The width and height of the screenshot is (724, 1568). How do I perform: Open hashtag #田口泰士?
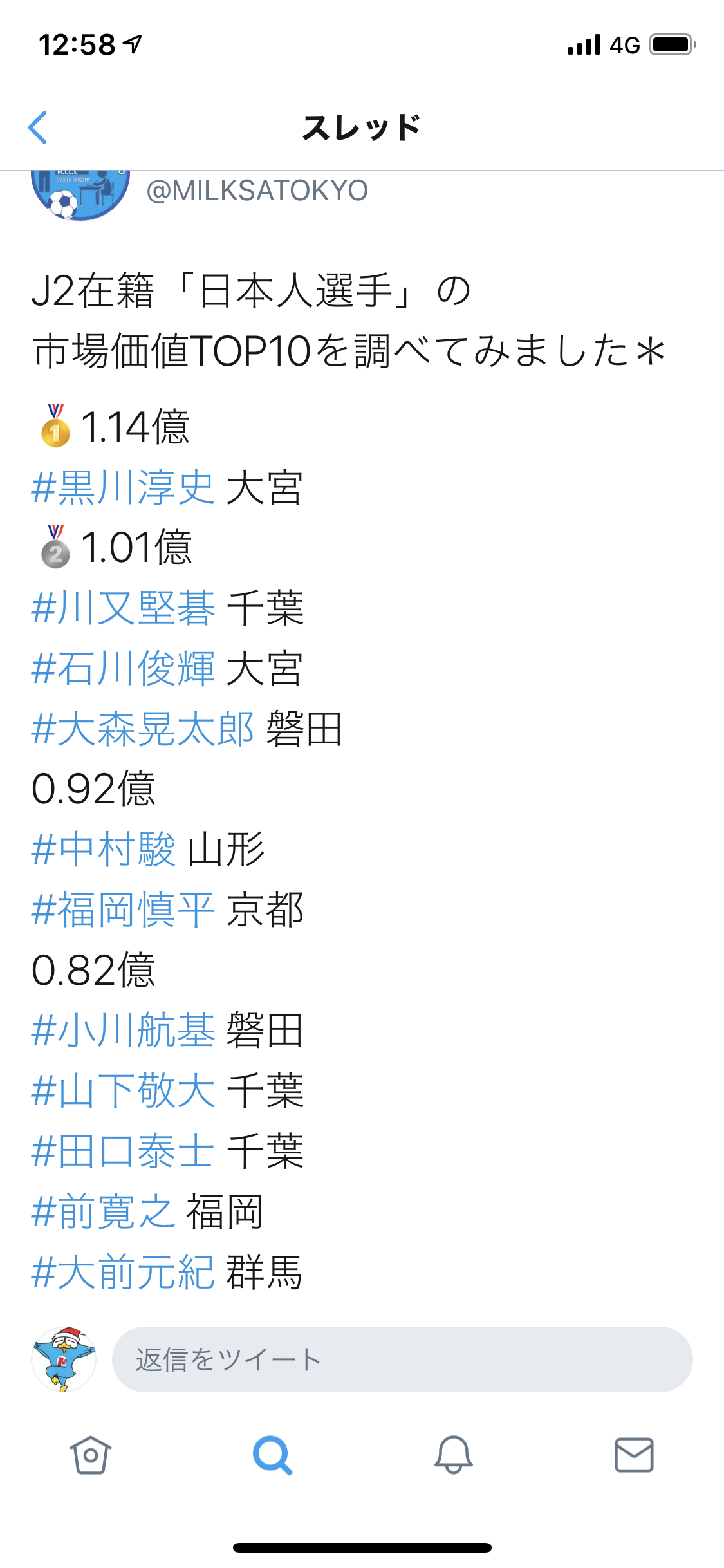click(x=123, y=1152)
